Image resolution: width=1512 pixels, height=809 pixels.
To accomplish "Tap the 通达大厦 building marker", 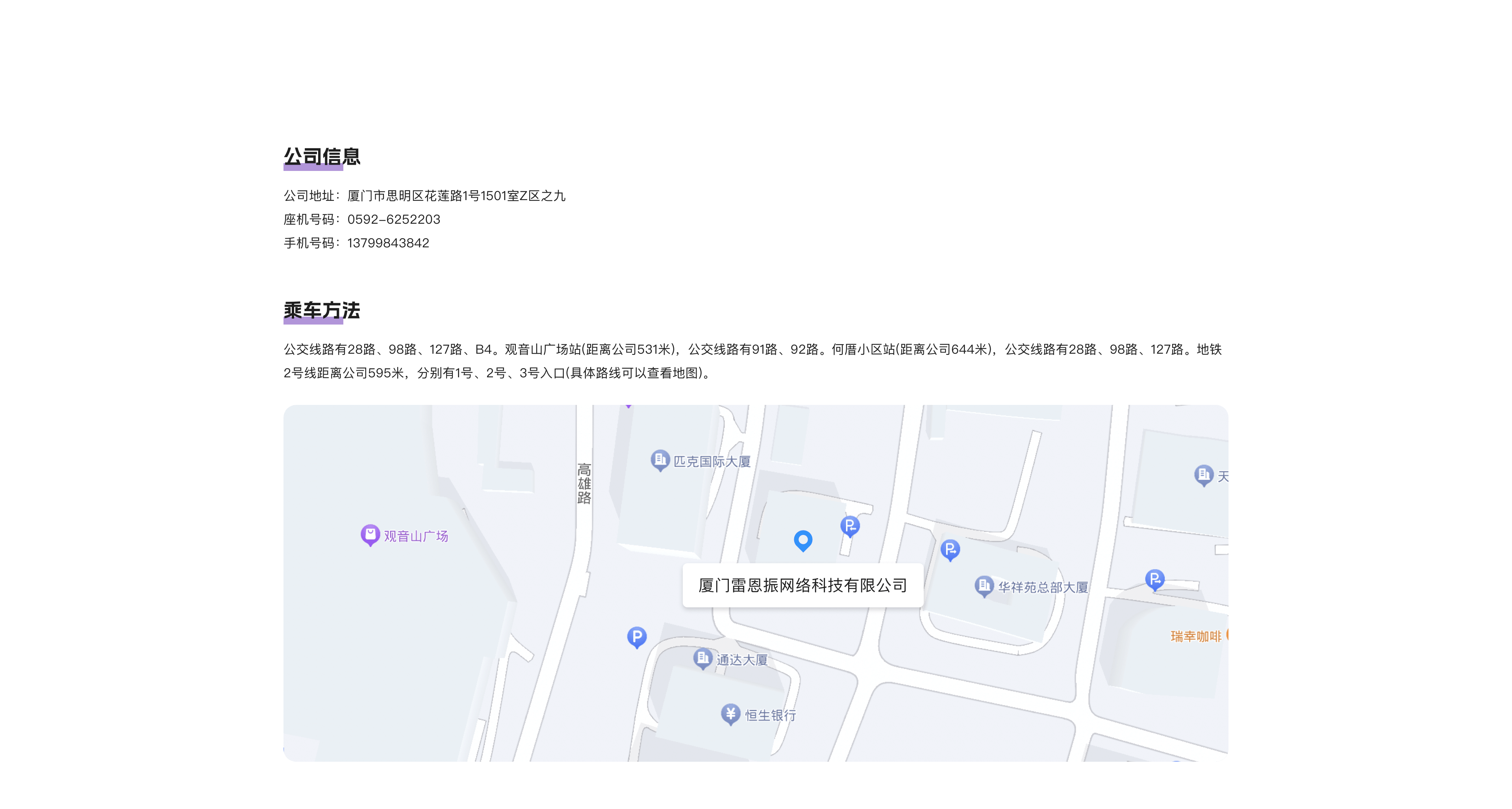I will pos(702,658).
